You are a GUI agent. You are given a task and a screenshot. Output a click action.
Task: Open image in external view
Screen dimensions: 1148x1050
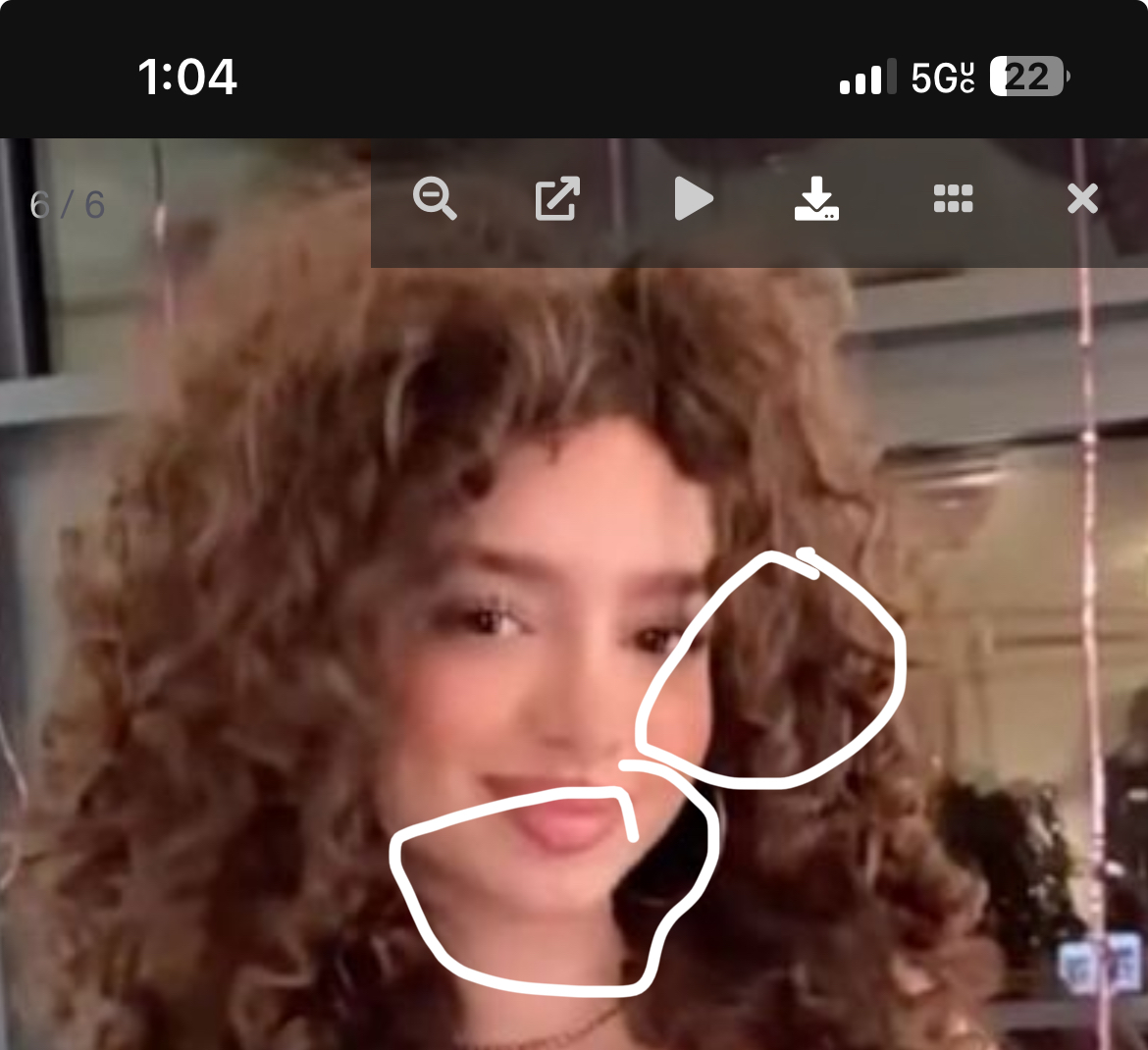[557, 199]
